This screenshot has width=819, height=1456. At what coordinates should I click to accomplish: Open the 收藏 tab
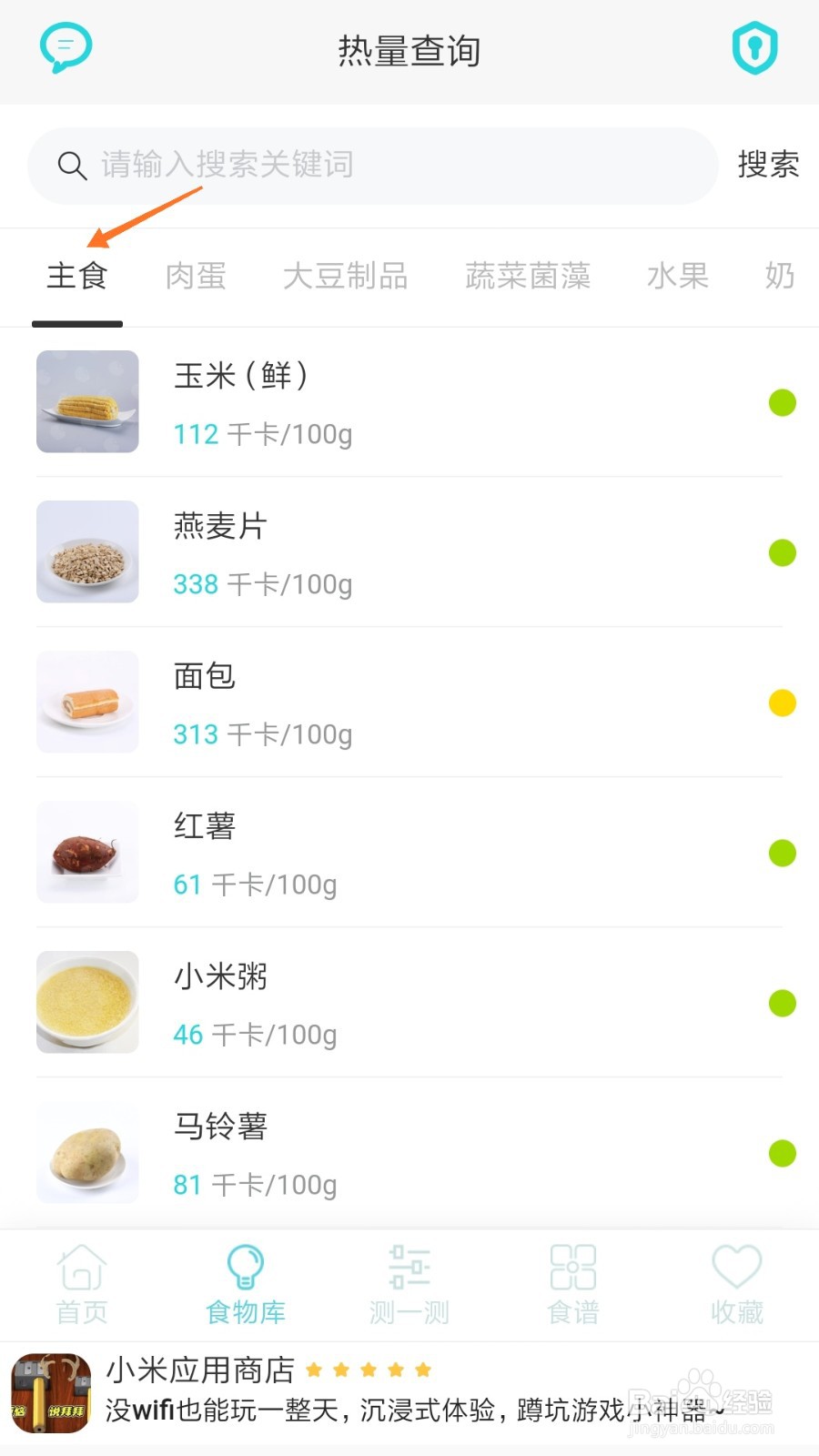pos(737,1285)
